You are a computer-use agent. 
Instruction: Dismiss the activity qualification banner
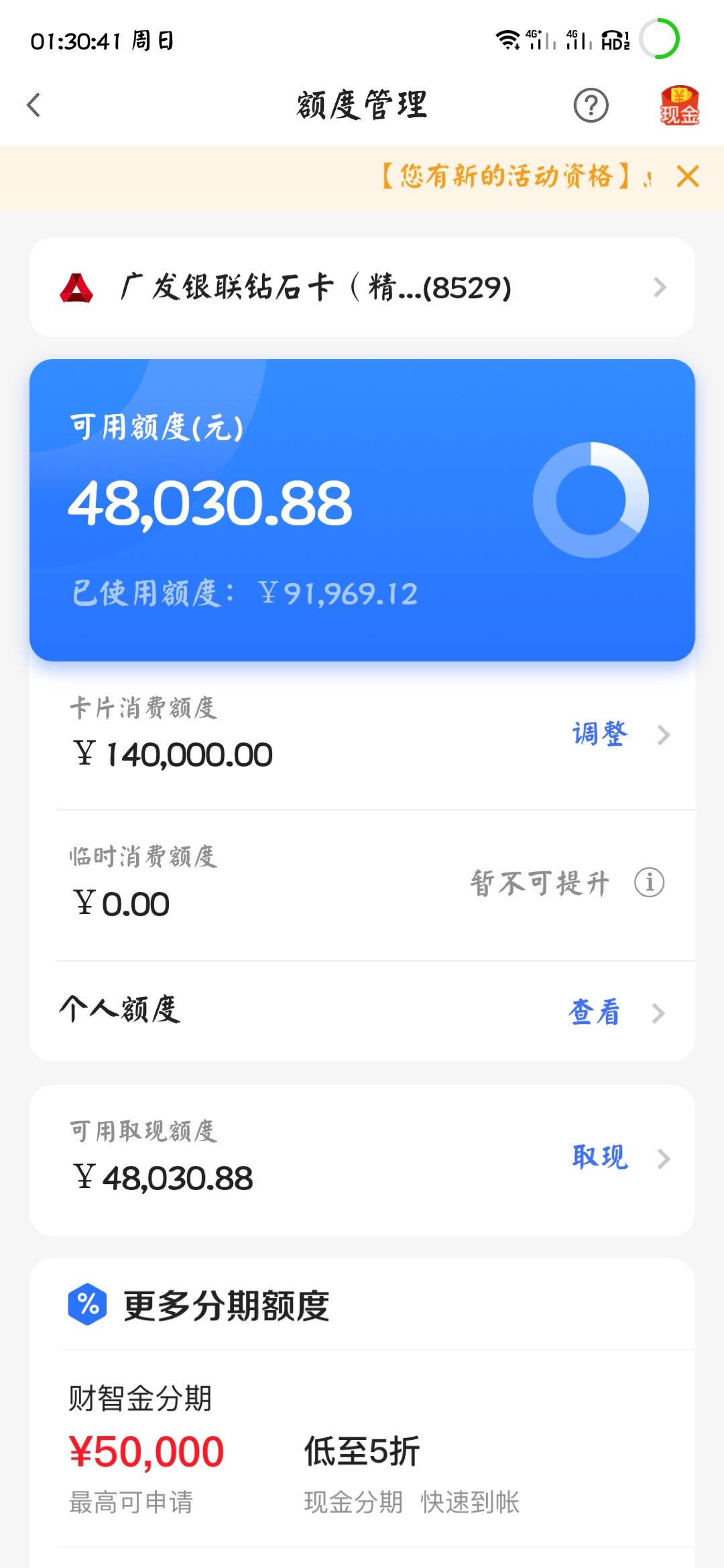click(x=688, y=177)
